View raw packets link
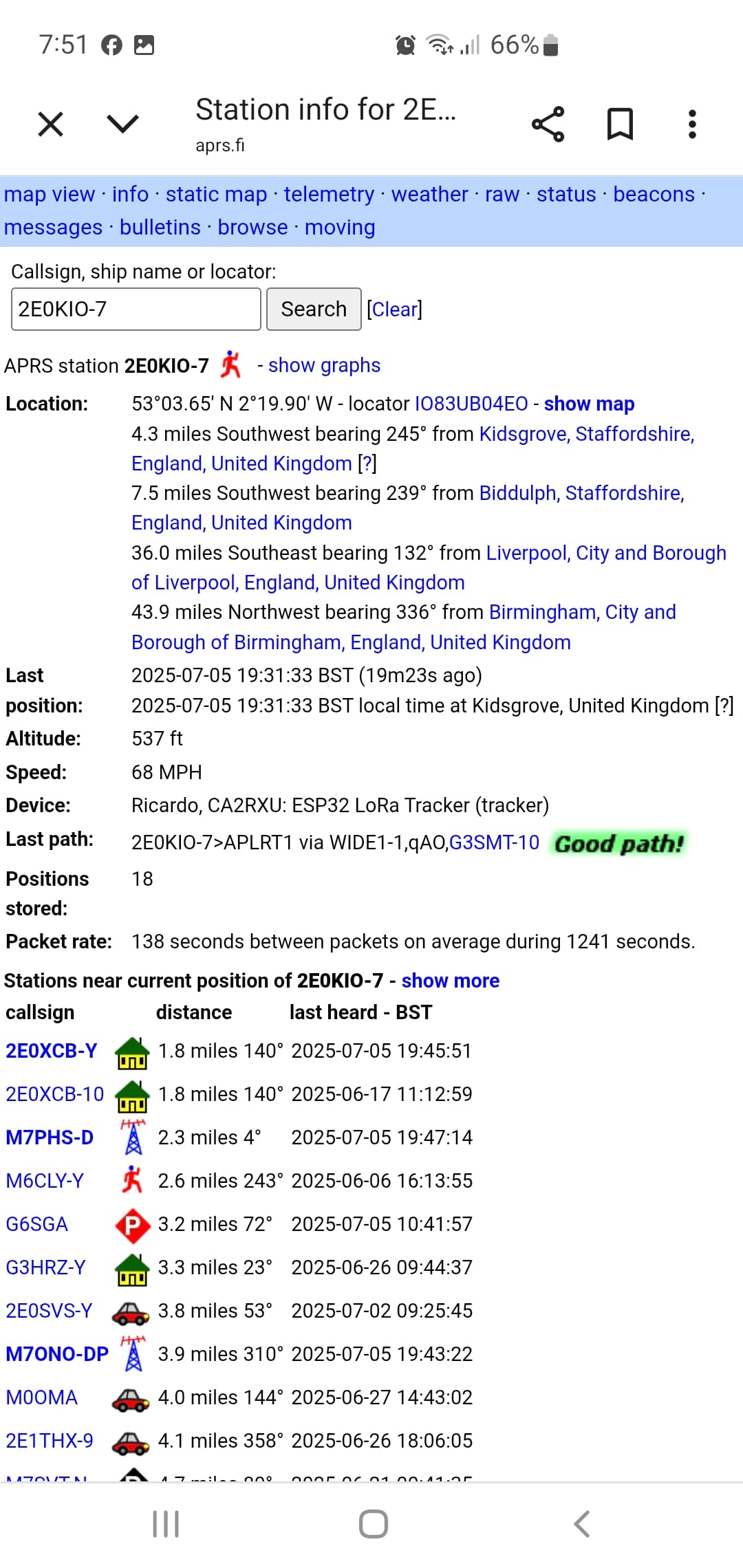Viewport: 743px width, 1568px height. coord(502,195)
